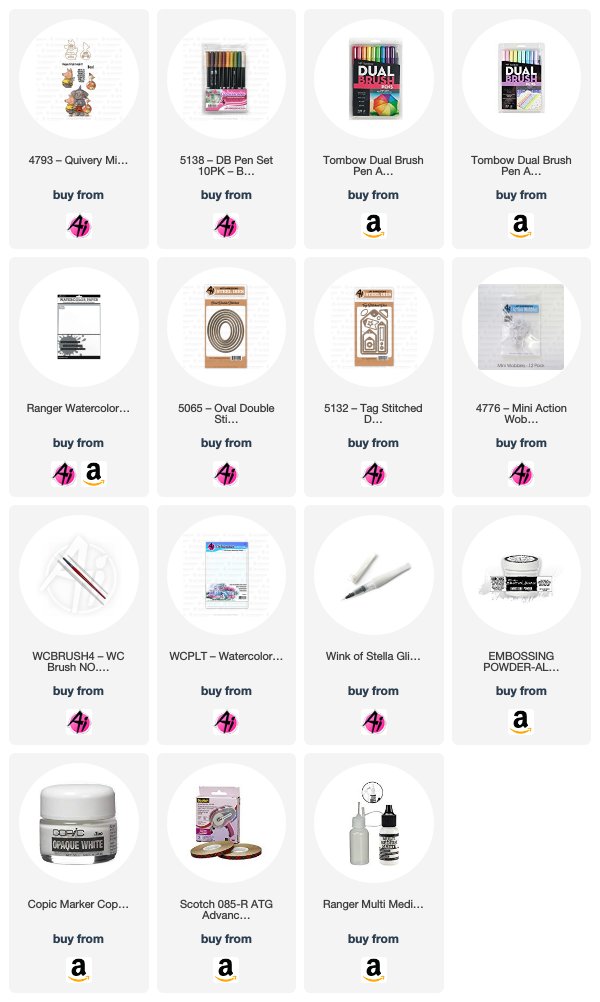This screenshot has width=600, height=1002.
Task: Open the WCBRUSH4 – WC Brush product
Action: click(79, 575)
